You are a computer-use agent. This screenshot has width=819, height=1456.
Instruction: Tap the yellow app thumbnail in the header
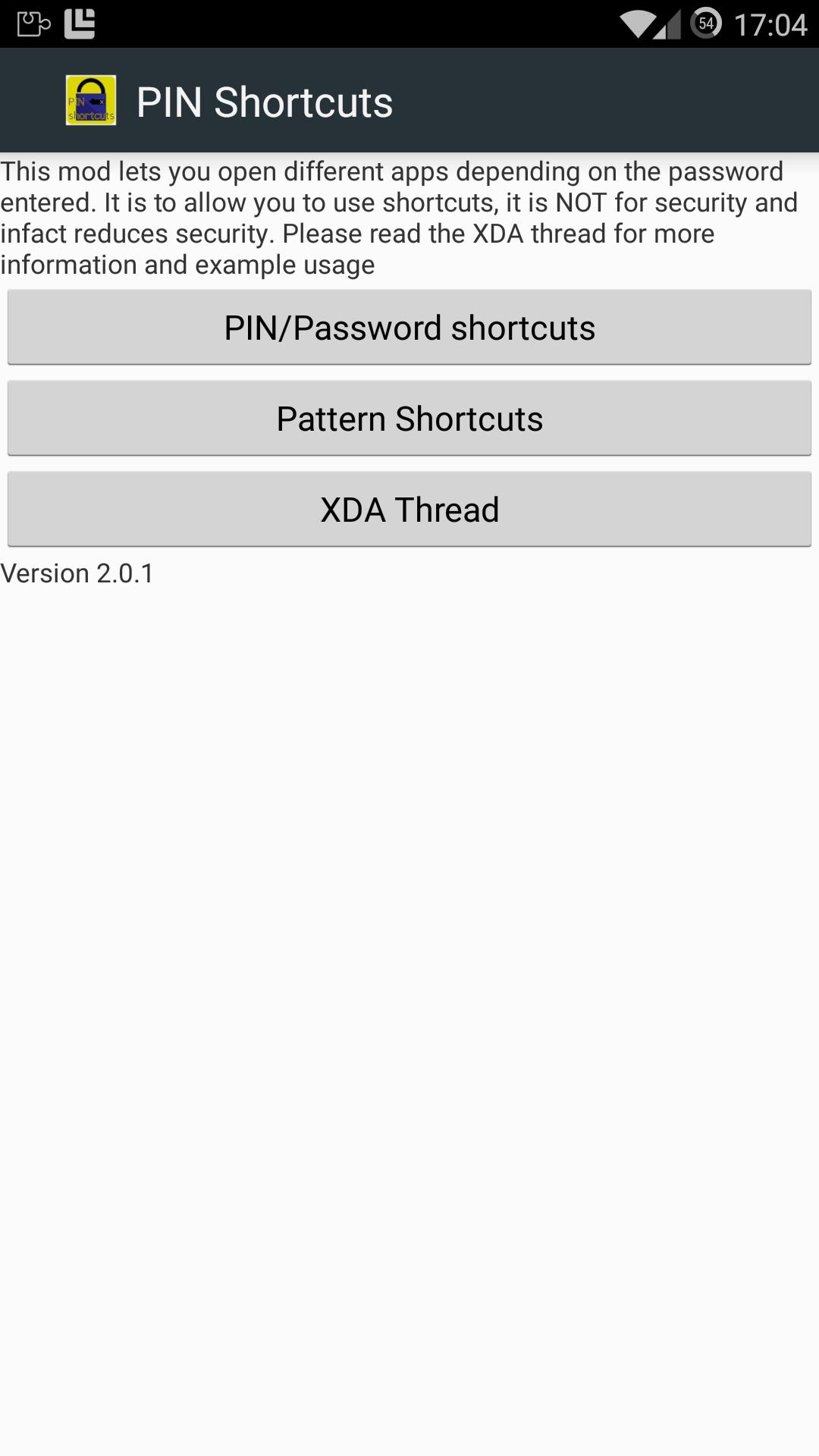click(90, 101)
